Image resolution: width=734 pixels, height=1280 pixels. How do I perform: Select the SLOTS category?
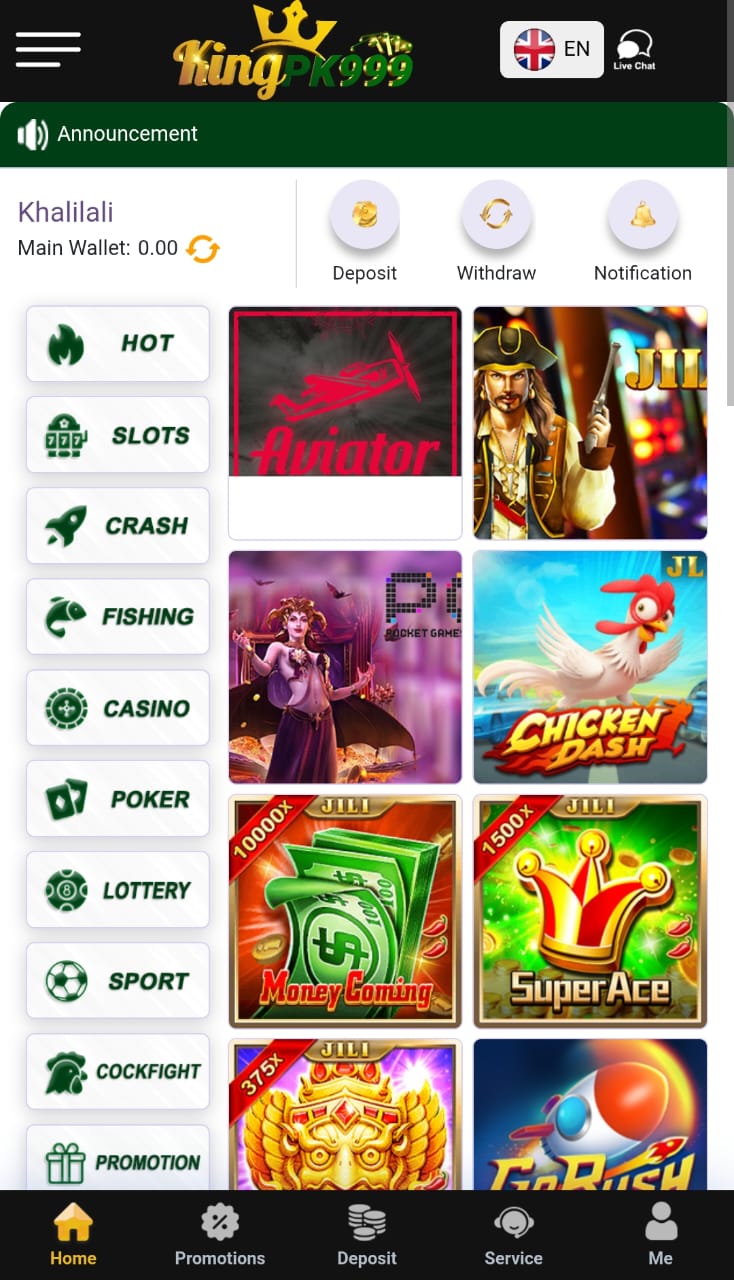[118, 435]
